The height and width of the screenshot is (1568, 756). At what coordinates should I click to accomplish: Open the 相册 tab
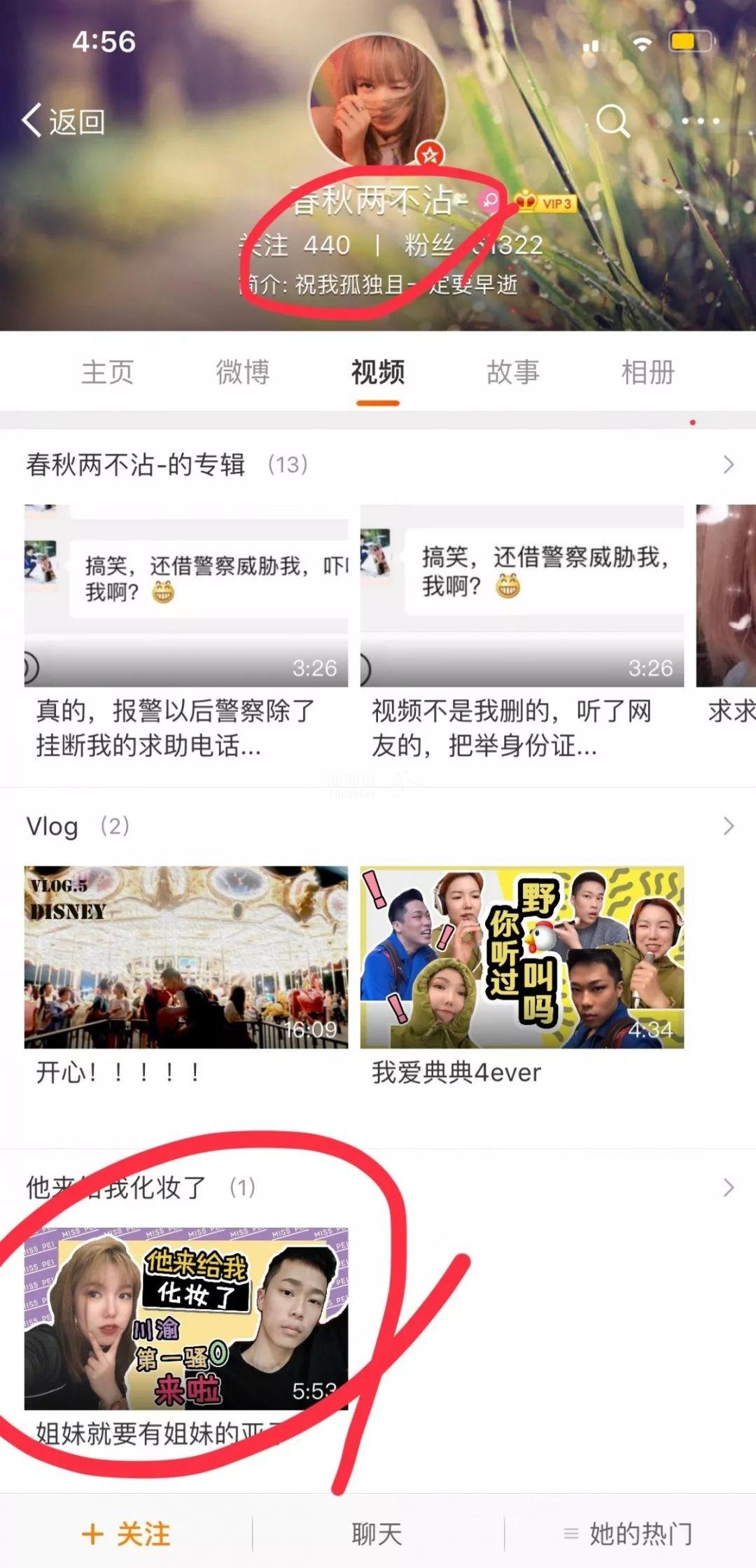648,372
